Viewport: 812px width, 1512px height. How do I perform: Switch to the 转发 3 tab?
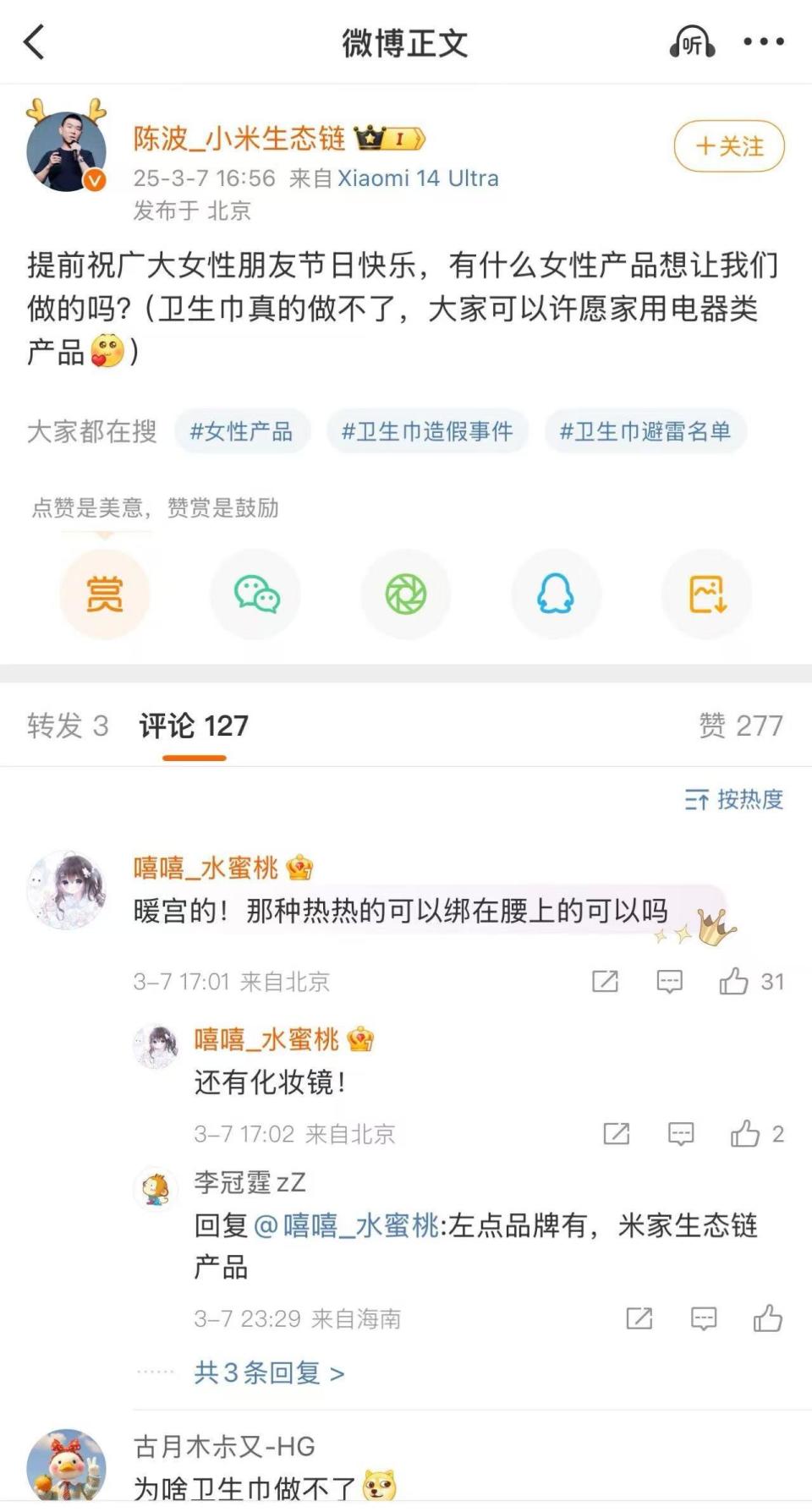tap(68, 726)
